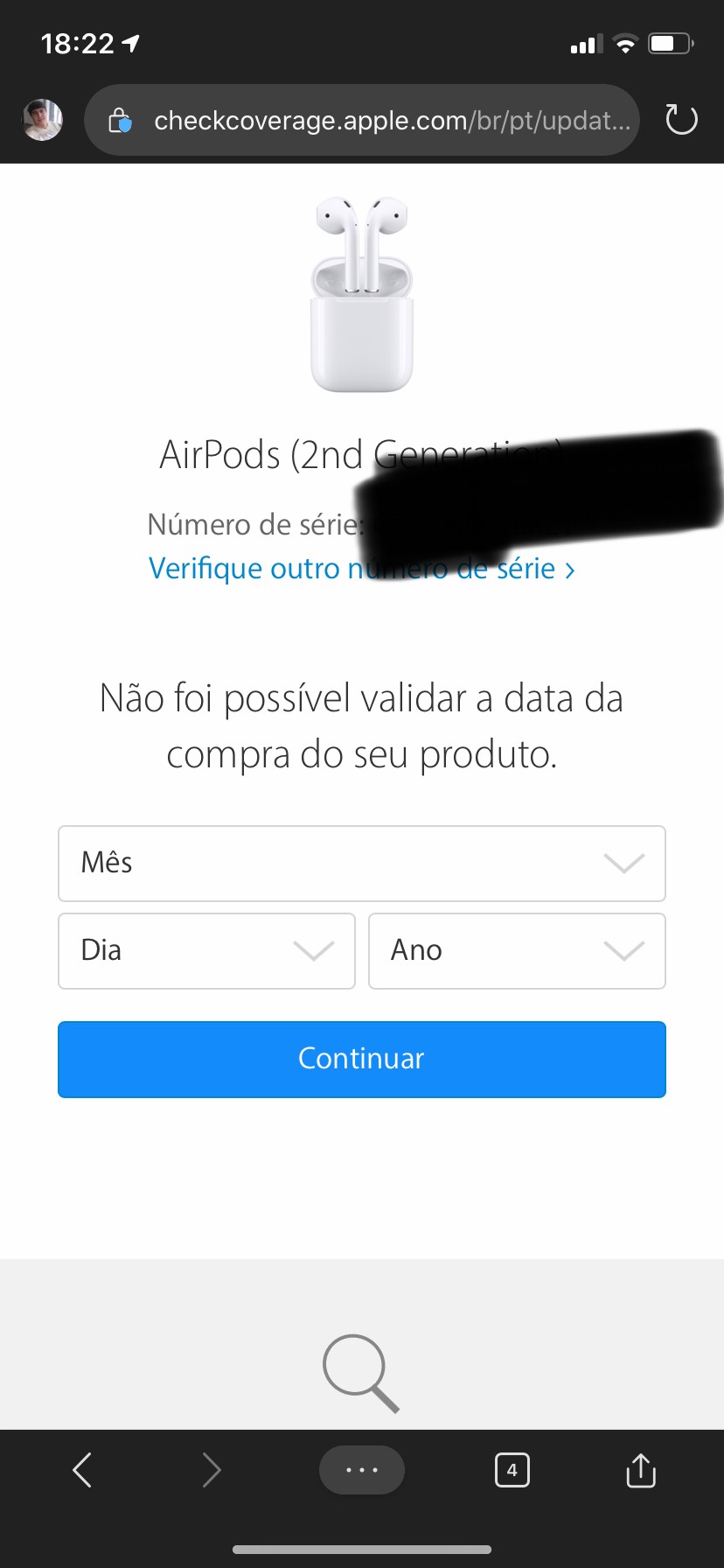
Task: Tap the magnifying glass search icon
Action: [x=360, y=1372]
